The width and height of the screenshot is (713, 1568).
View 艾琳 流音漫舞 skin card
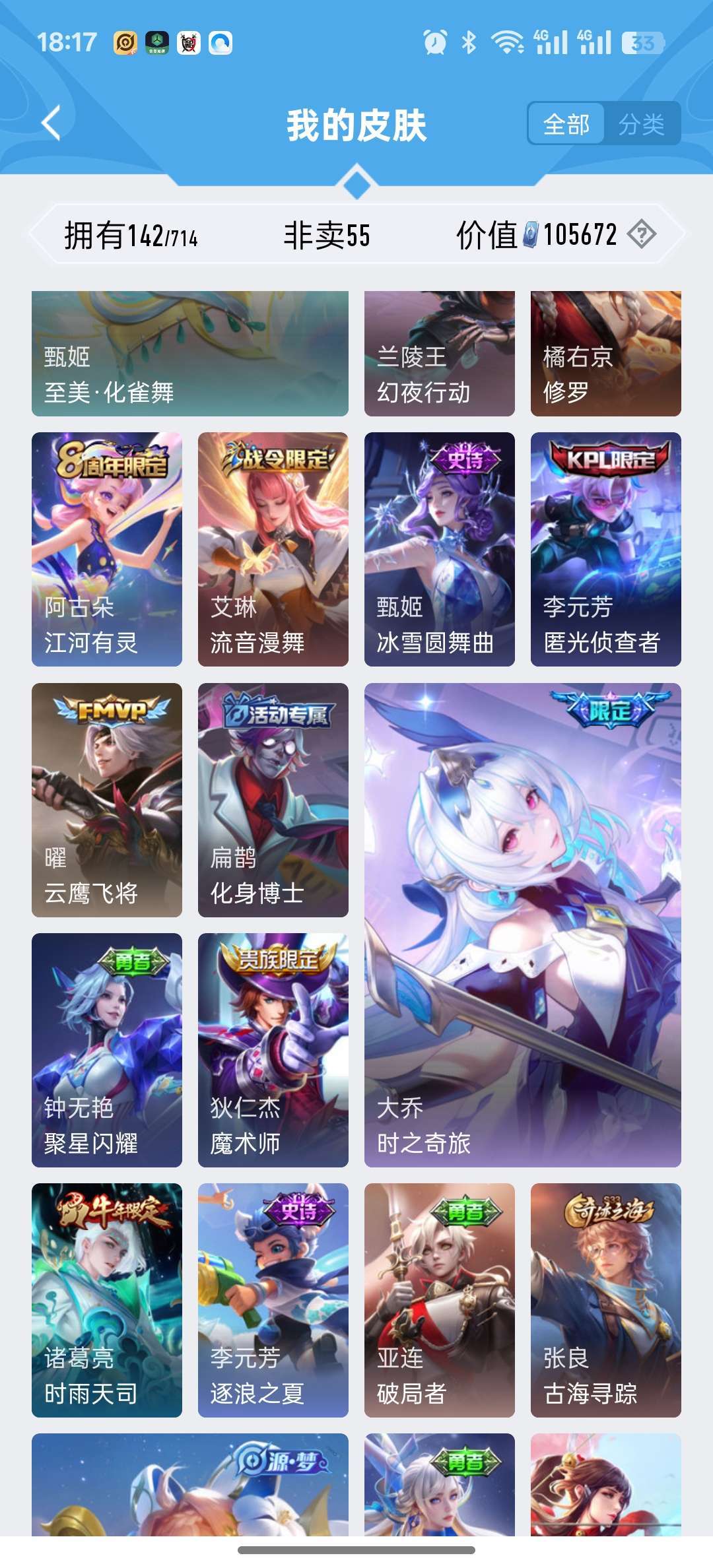[273, 549]
